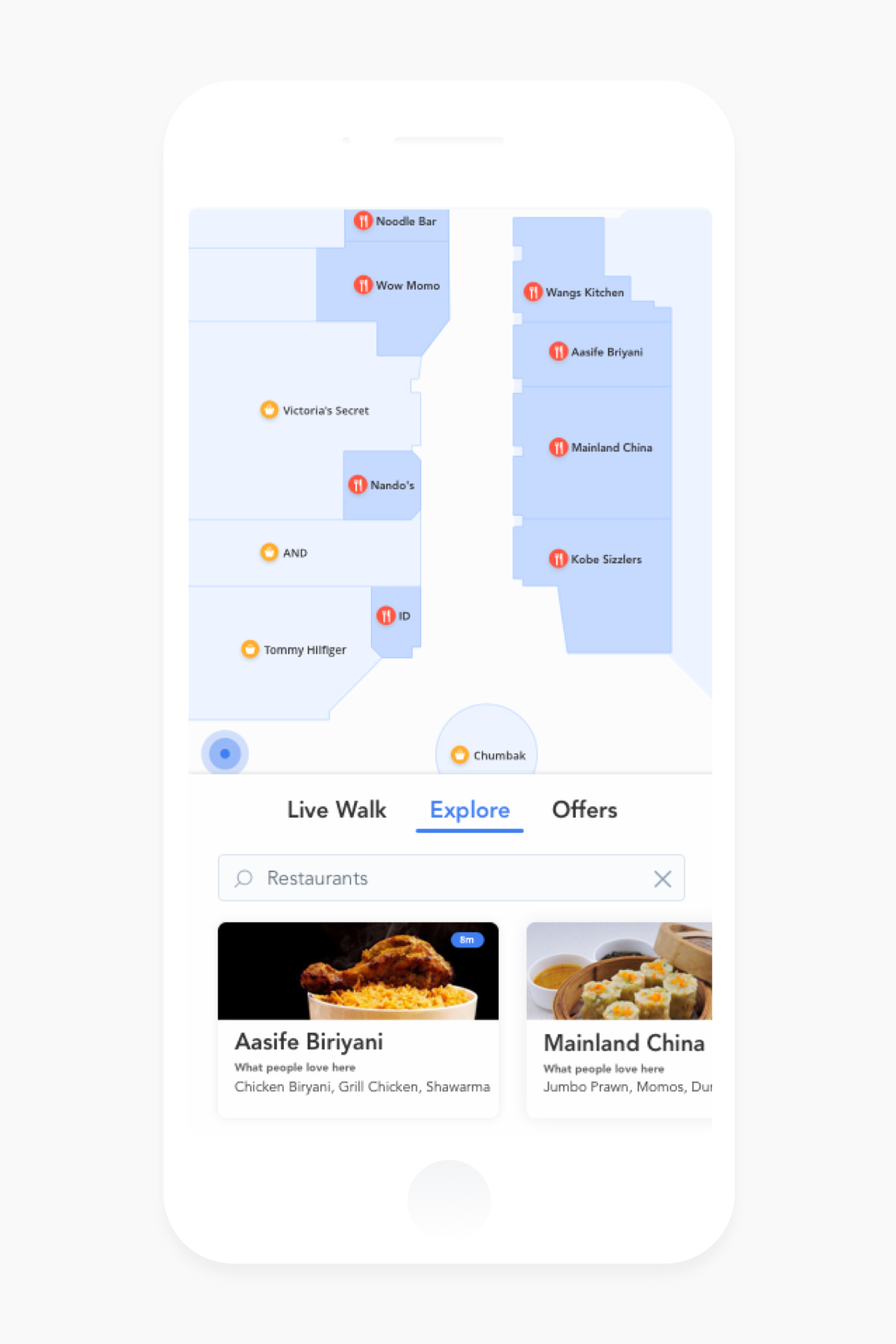Open the Offers tab
The height and width of the screenshot is (1344, 896).
click(x=585, y=810)
